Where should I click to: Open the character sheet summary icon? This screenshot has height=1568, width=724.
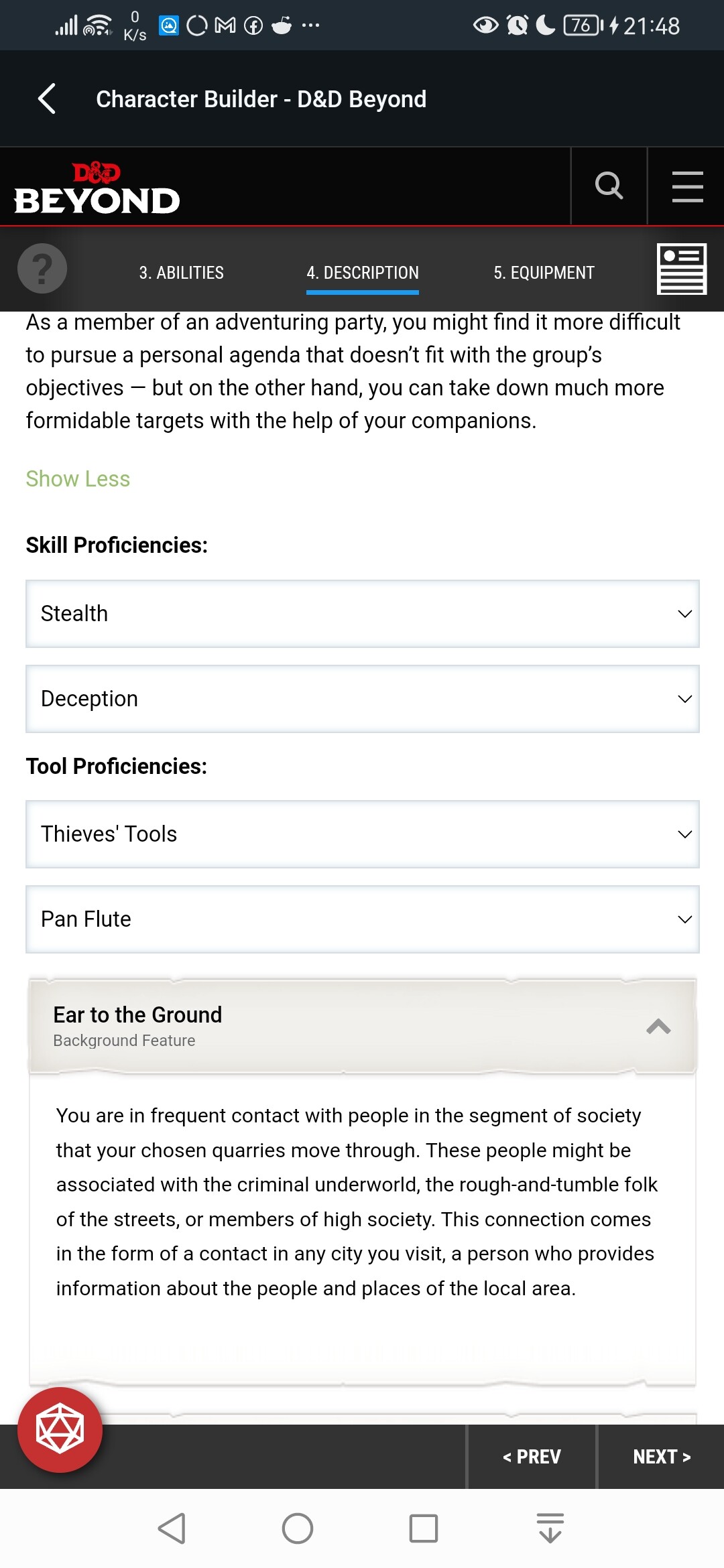pos(682,269)
